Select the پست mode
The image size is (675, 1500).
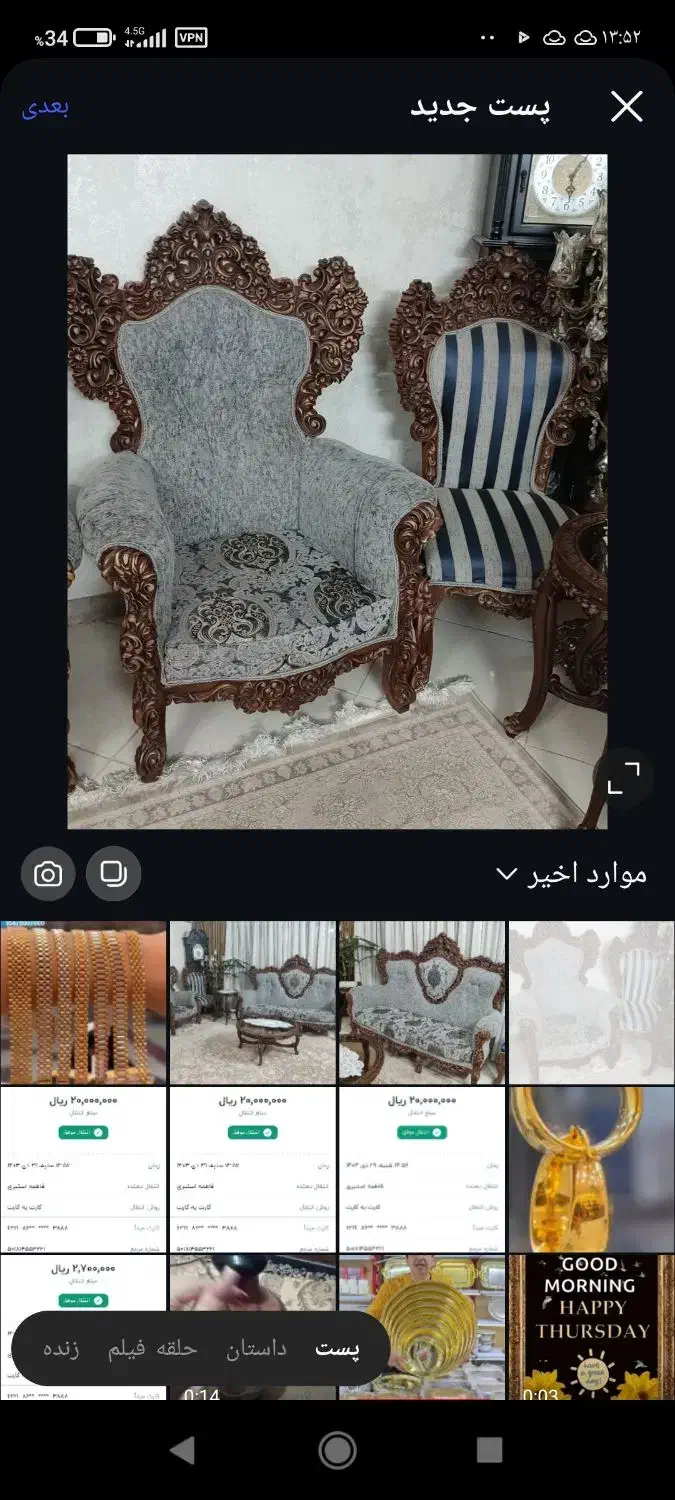338,1348
